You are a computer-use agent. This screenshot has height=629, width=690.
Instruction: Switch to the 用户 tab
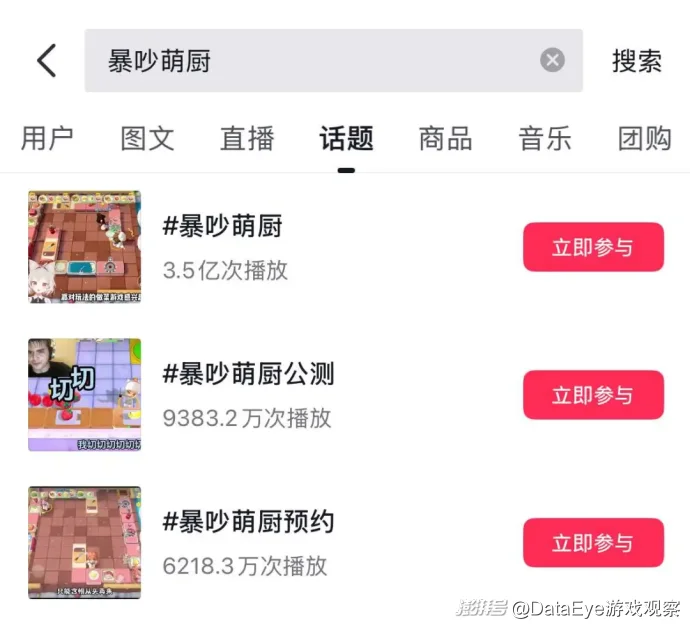(x=47, y=138)
